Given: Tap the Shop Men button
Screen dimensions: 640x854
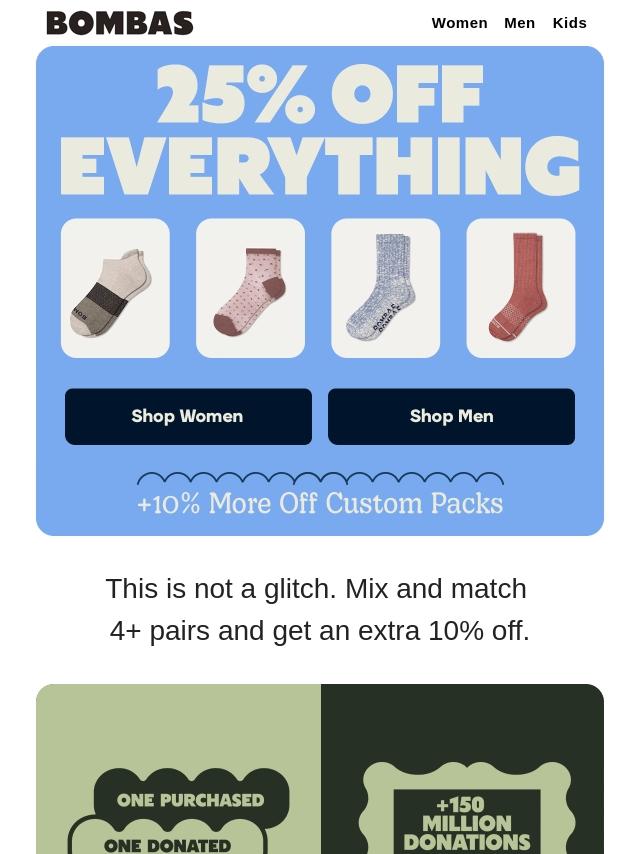Looking at the screenshot, I should [451, 416].
